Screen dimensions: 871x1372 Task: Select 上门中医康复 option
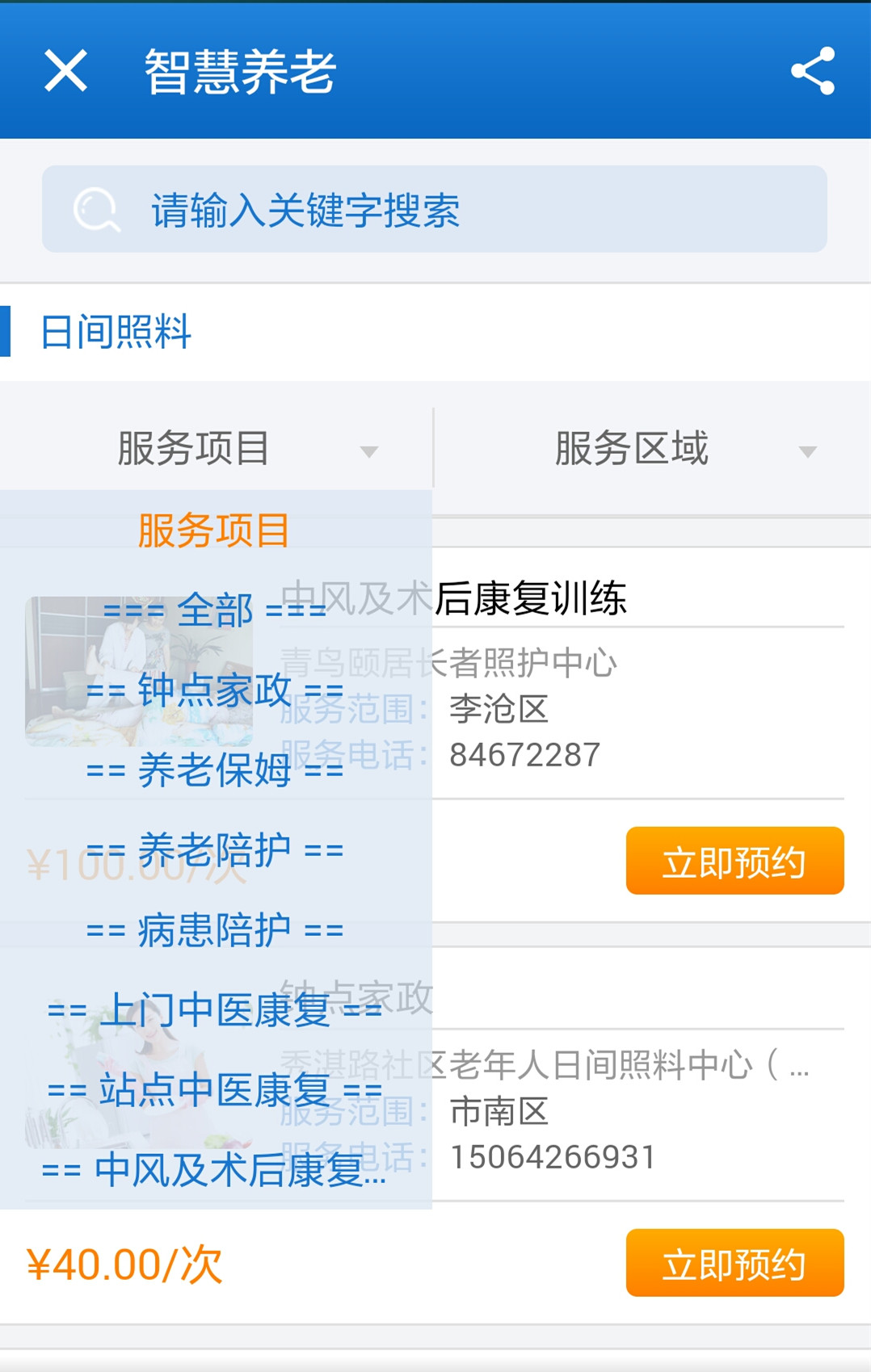[x=215, y=1009]
